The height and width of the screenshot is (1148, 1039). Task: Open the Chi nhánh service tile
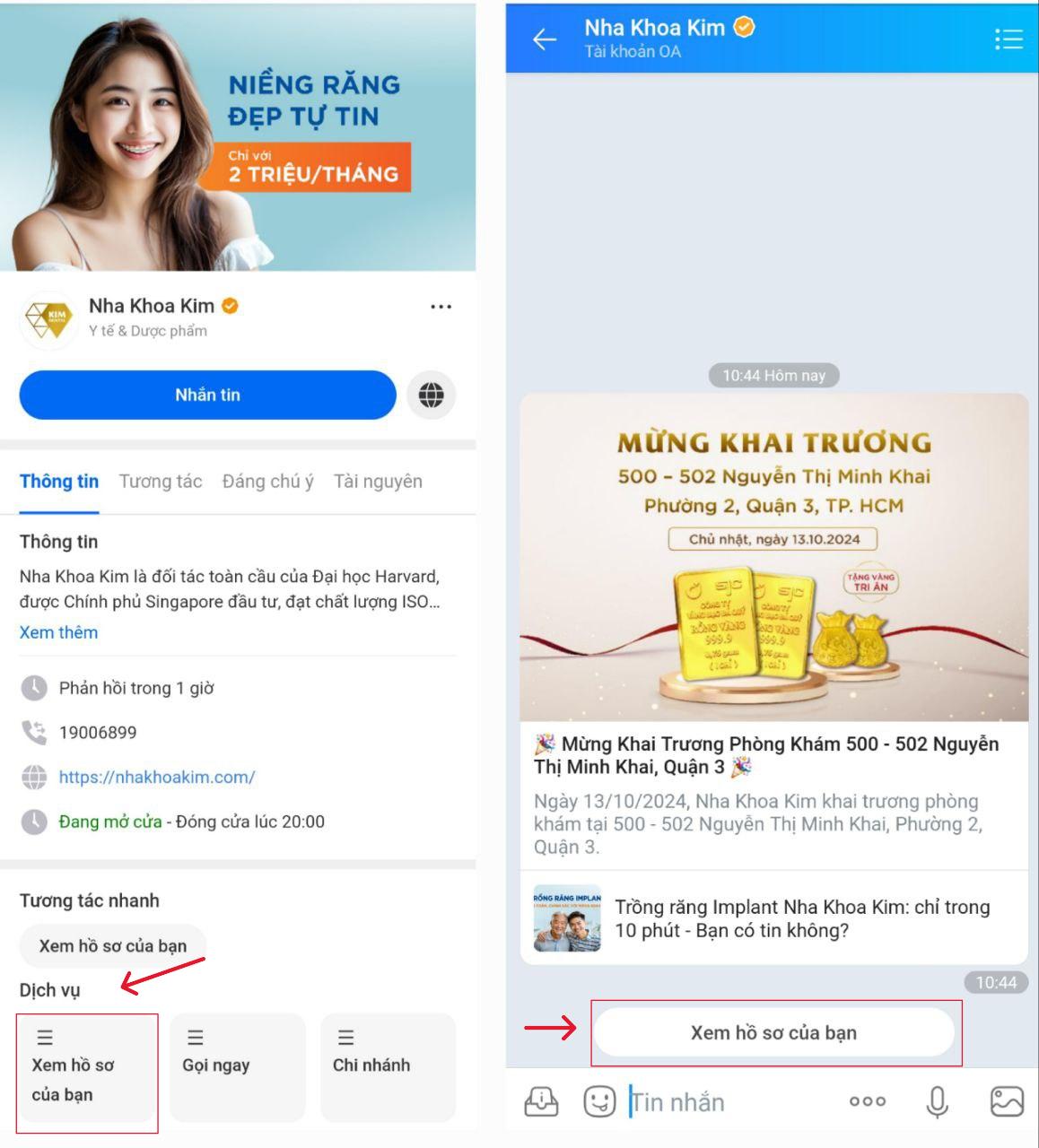pyautogui.click(x=388, y=1065)
